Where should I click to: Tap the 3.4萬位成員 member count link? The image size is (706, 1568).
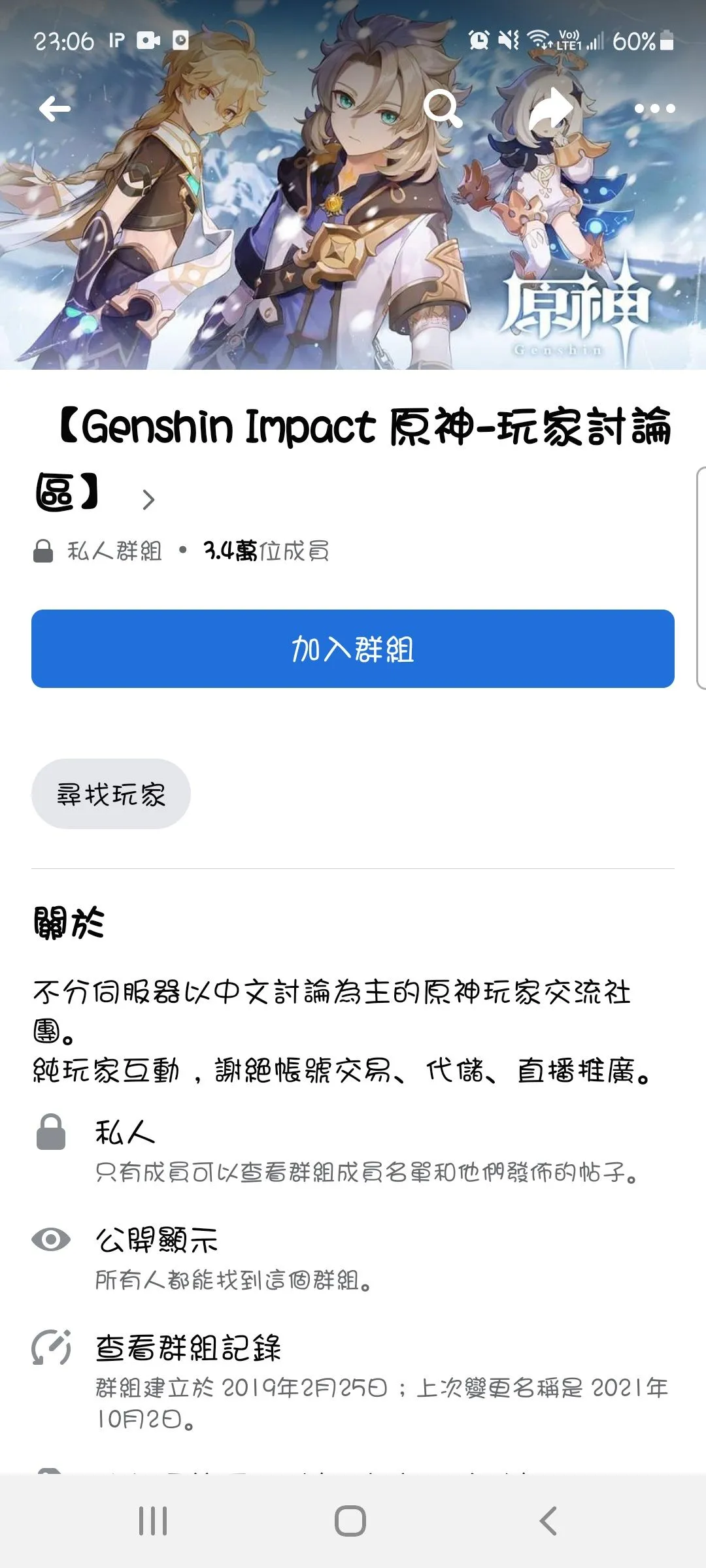(x=265, y=550)
